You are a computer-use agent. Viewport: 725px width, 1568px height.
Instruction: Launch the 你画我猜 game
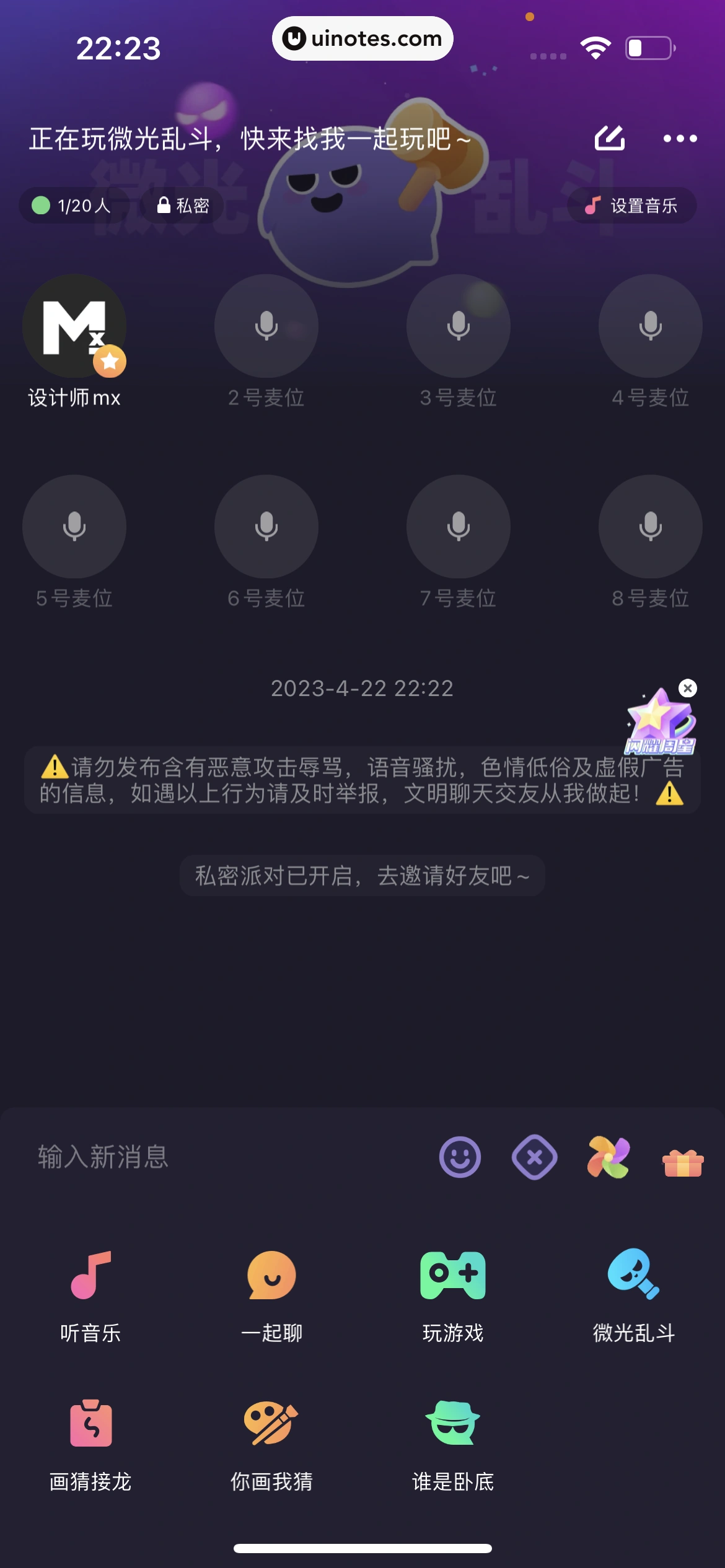pyautogui.click(x=271, y=1442)
